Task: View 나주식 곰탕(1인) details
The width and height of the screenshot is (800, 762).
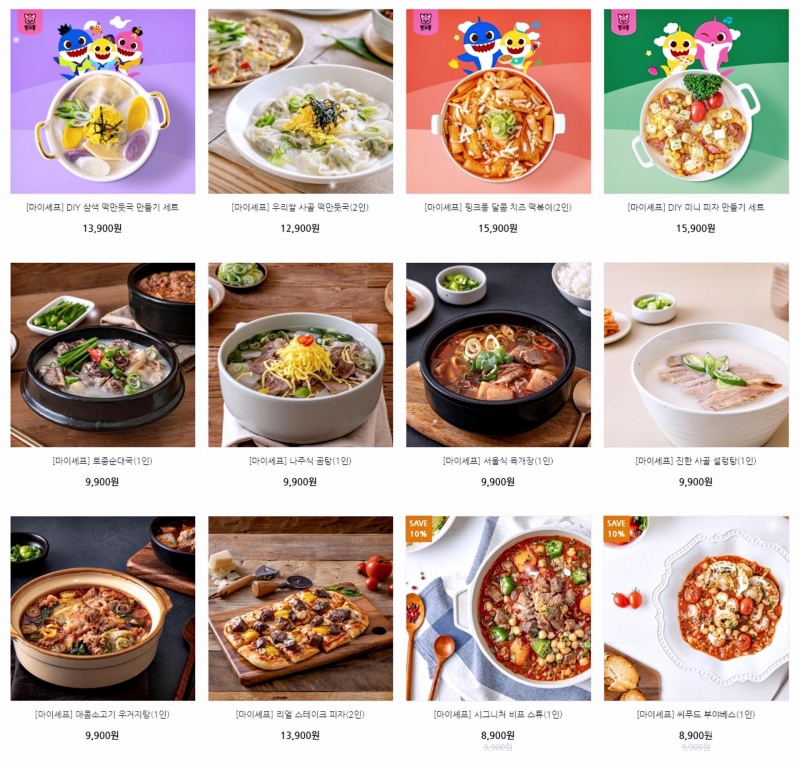Action: 300,355
